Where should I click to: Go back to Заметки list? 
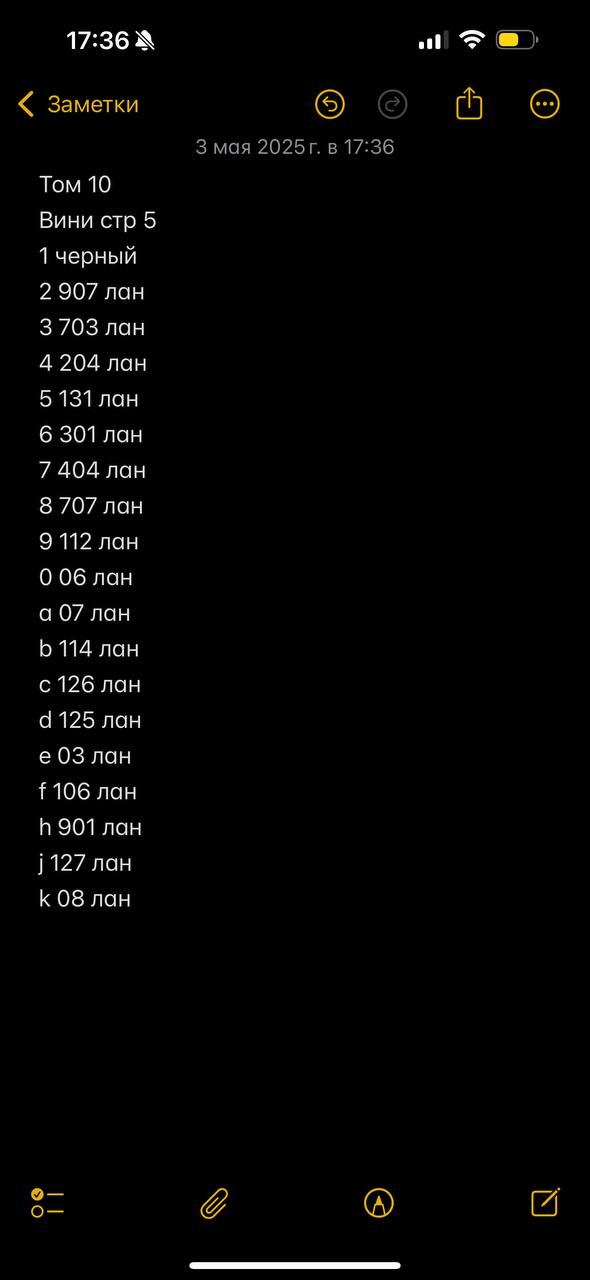[78, 104]
